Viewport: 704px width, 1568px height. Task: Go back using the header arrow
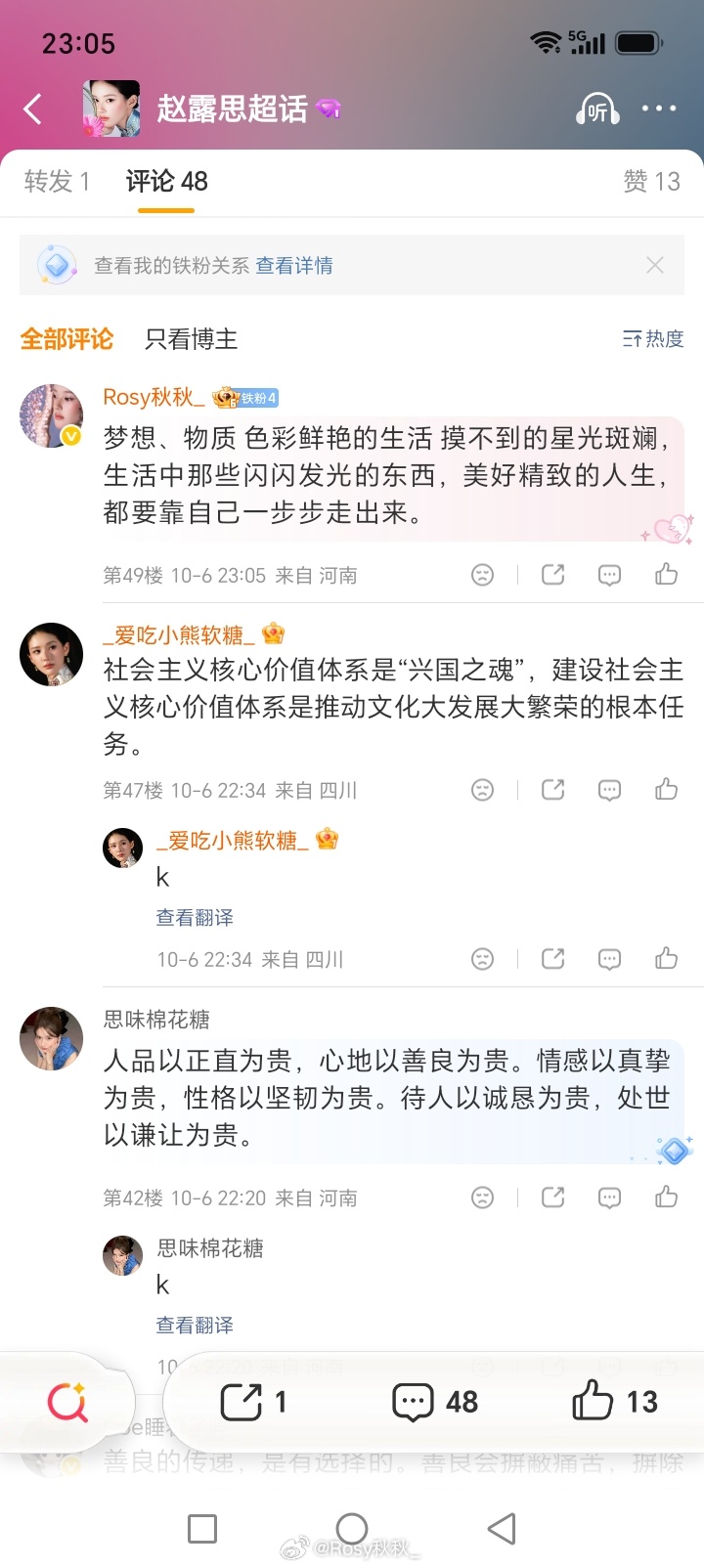click(x=33, y=109)
